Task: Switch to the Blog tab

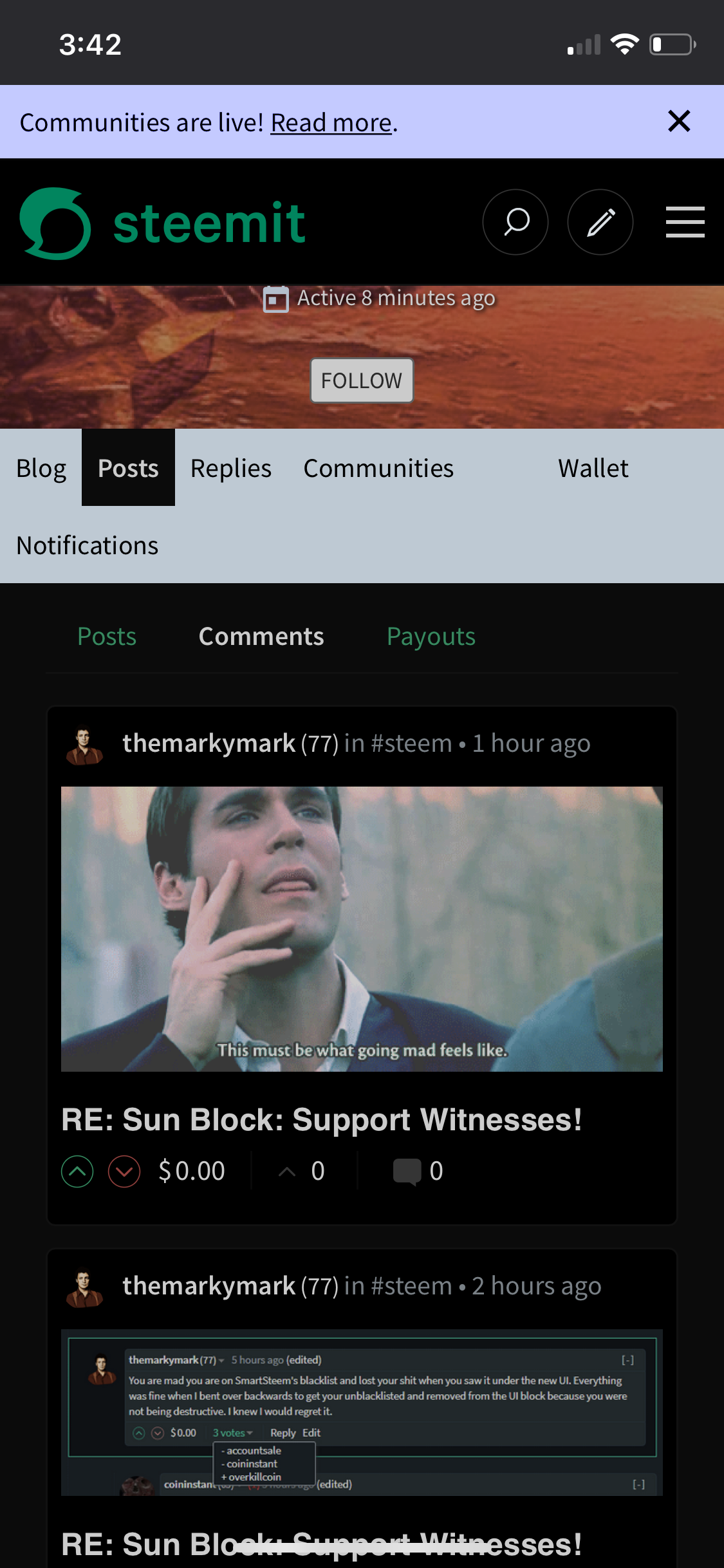Action: click(x=41, y=468)
